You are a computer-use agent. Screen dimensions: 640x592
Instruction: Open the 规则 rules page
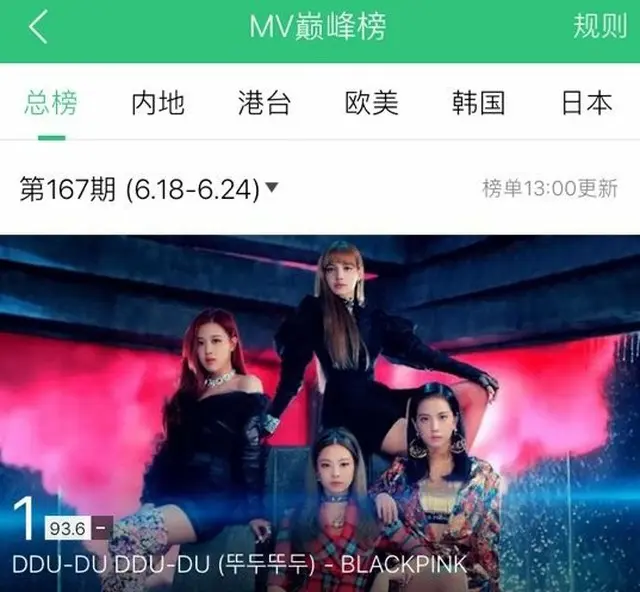599,27
